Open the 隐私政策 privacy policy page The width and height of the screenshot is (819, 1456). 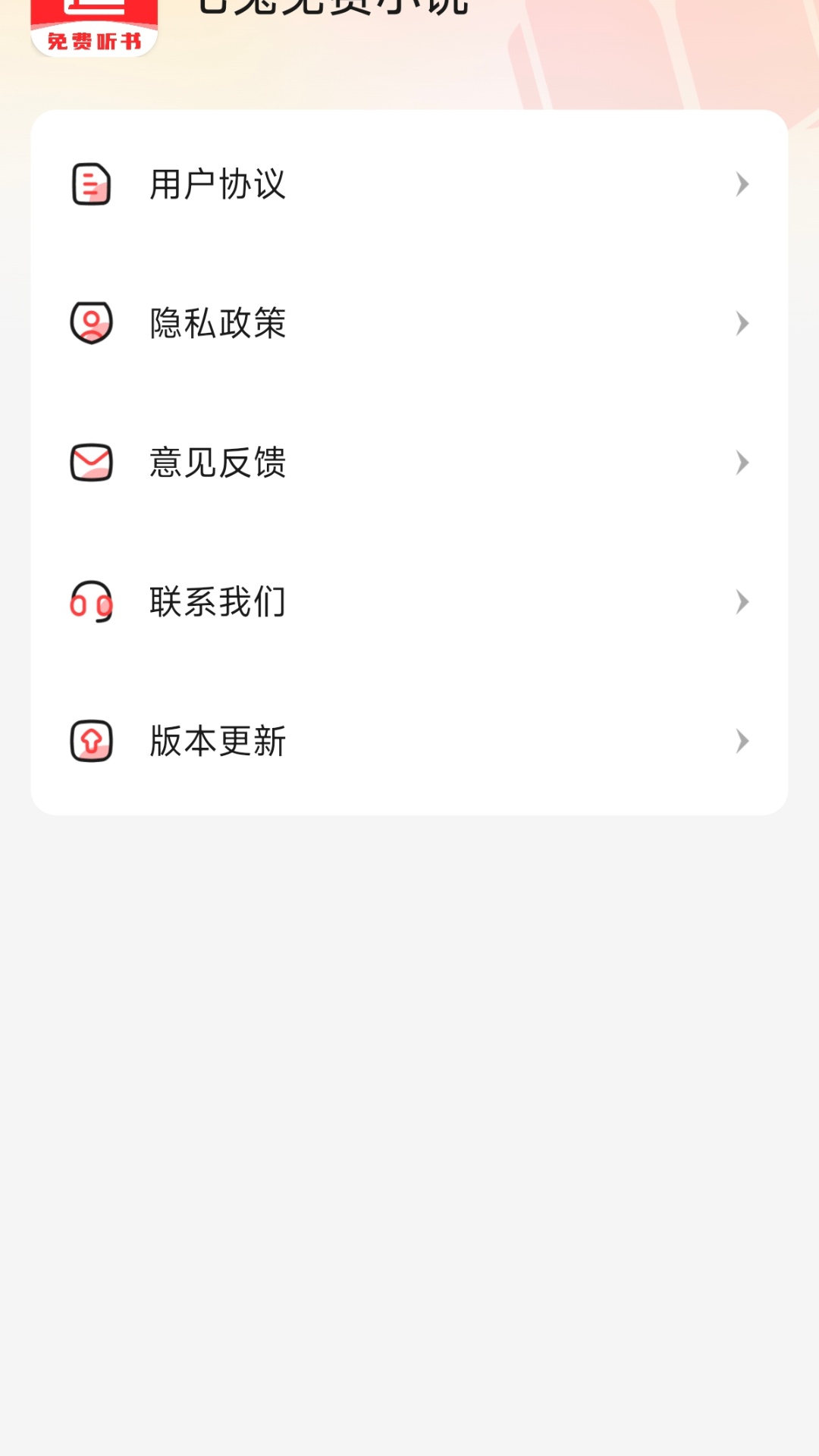pos(217,324)
